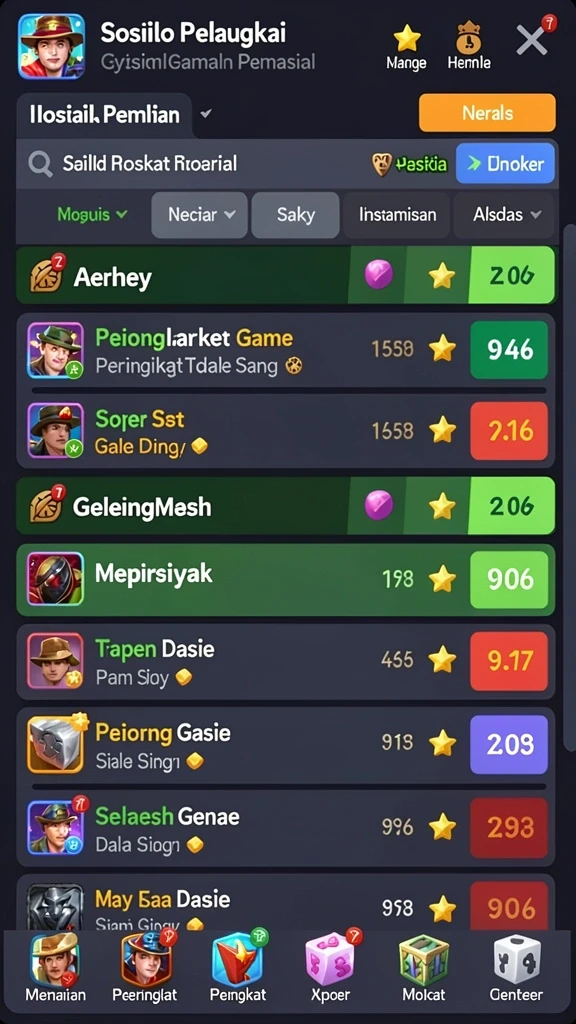This screenshot has height=1024, width=576.
Task: Open the Peionglarket Game row
Action: click(285, 350)
